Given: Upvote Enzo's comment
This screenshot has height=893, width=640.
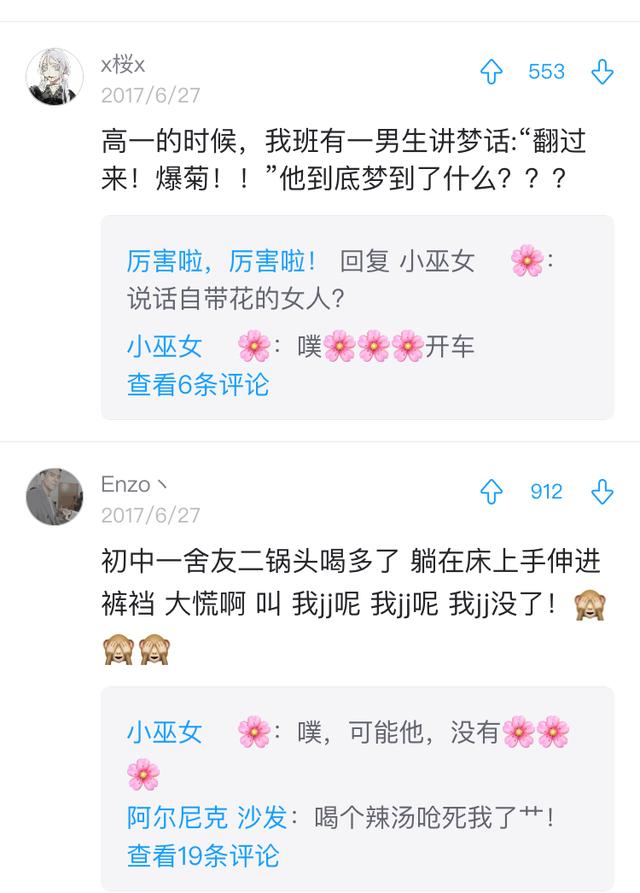Looking at the screenshot, I should (491, 492).
